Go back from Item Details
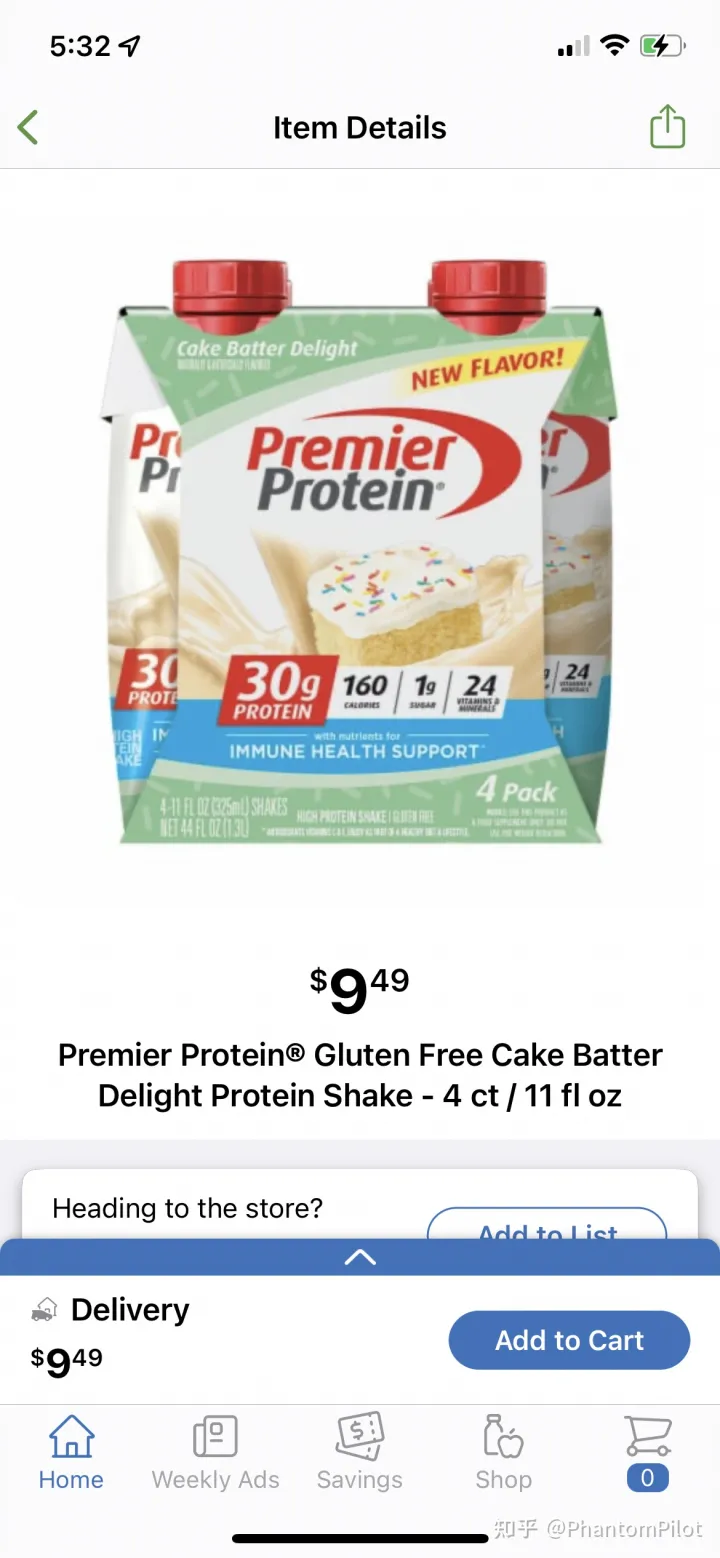 coord(28,128)
